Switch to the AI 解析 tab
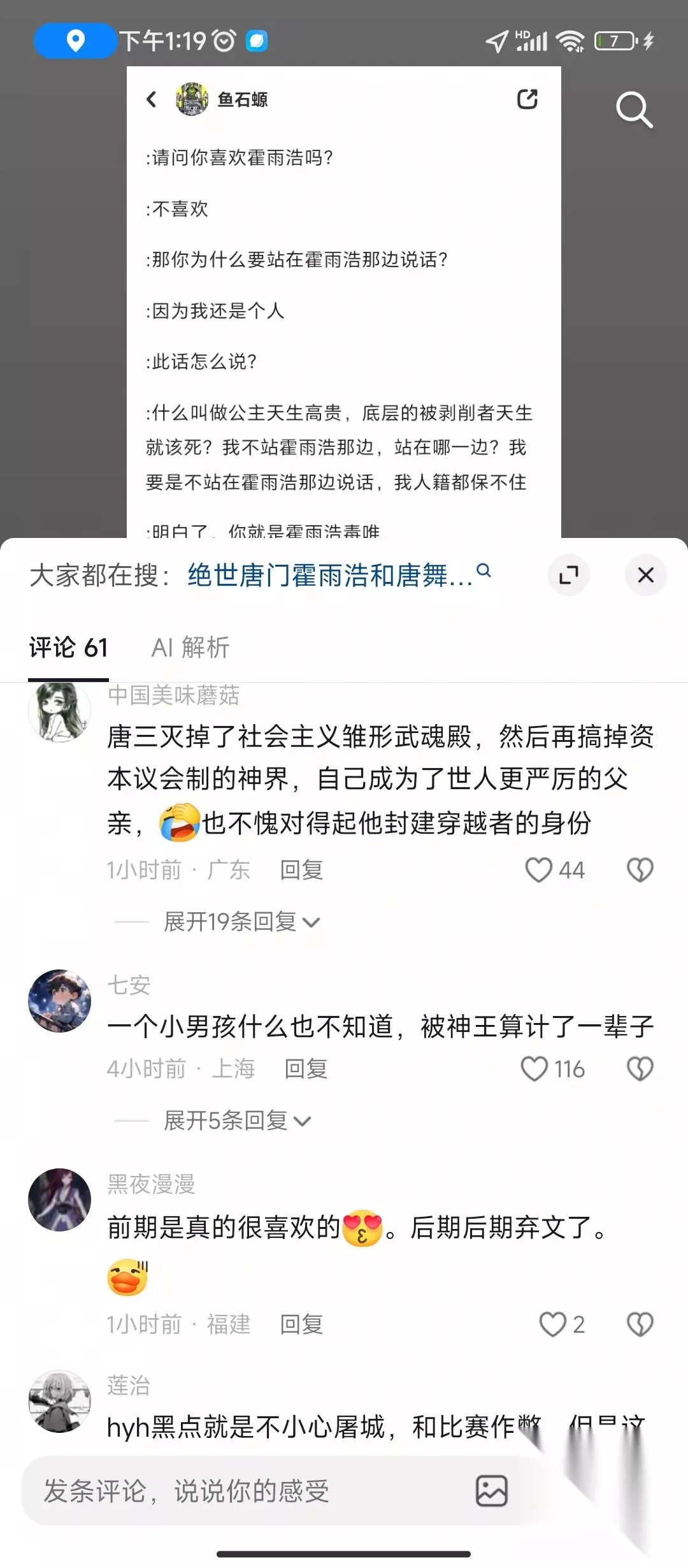This screenshot has height=1568, width=688. pyautogui.click(x=190, y=648)
